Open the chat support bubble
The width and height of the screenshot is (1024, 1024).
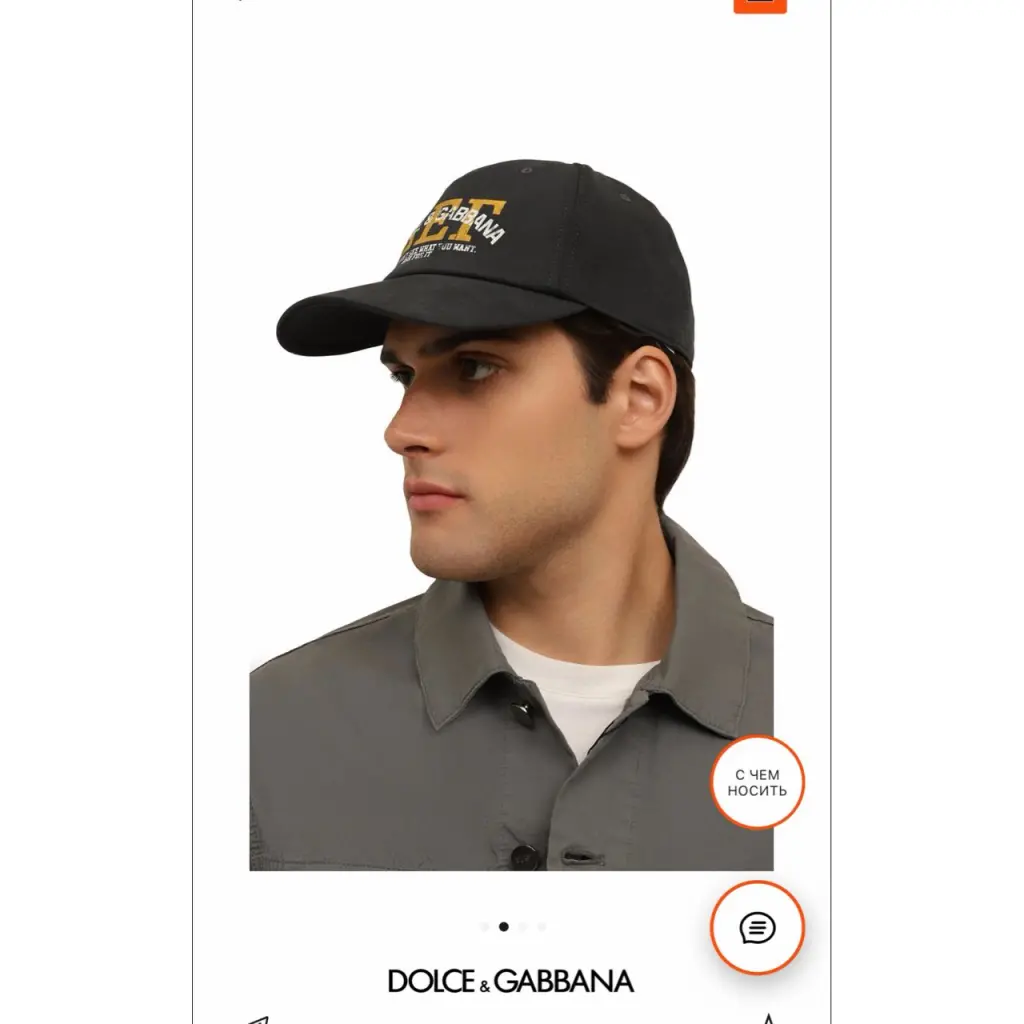coord(757,928)
